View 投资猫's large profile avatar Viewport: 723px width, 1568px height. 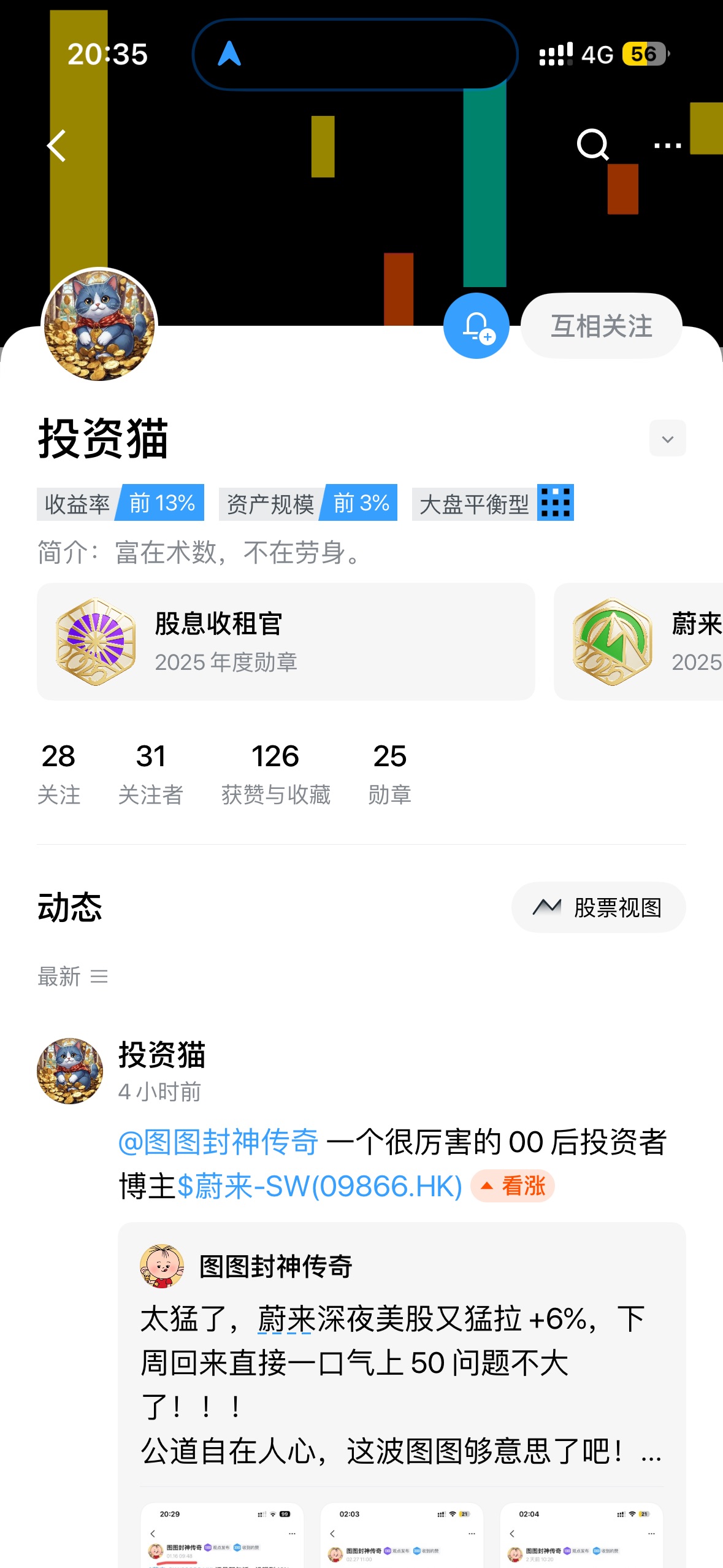pos(99,325)
